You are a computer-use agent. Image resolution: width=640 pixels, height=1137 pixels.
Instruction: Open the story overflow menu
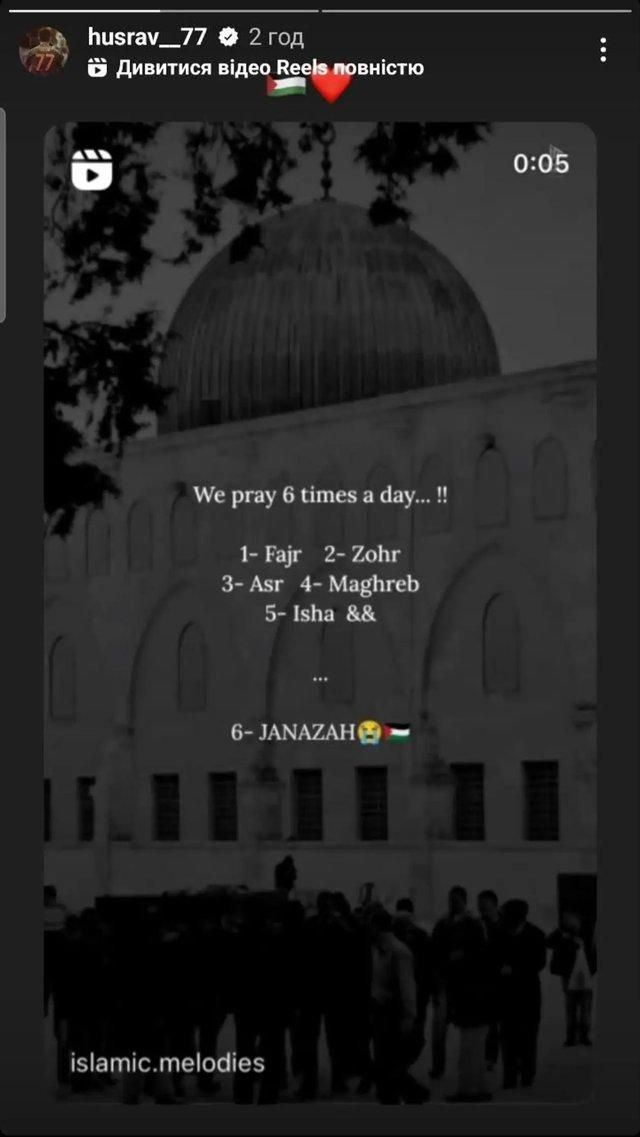pos(603,50)
